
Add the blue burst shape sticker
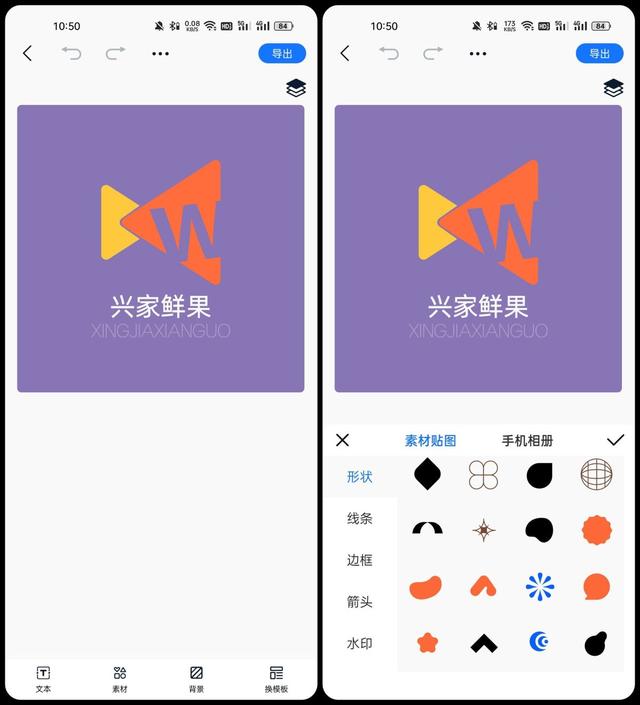(x=540, y=586)
